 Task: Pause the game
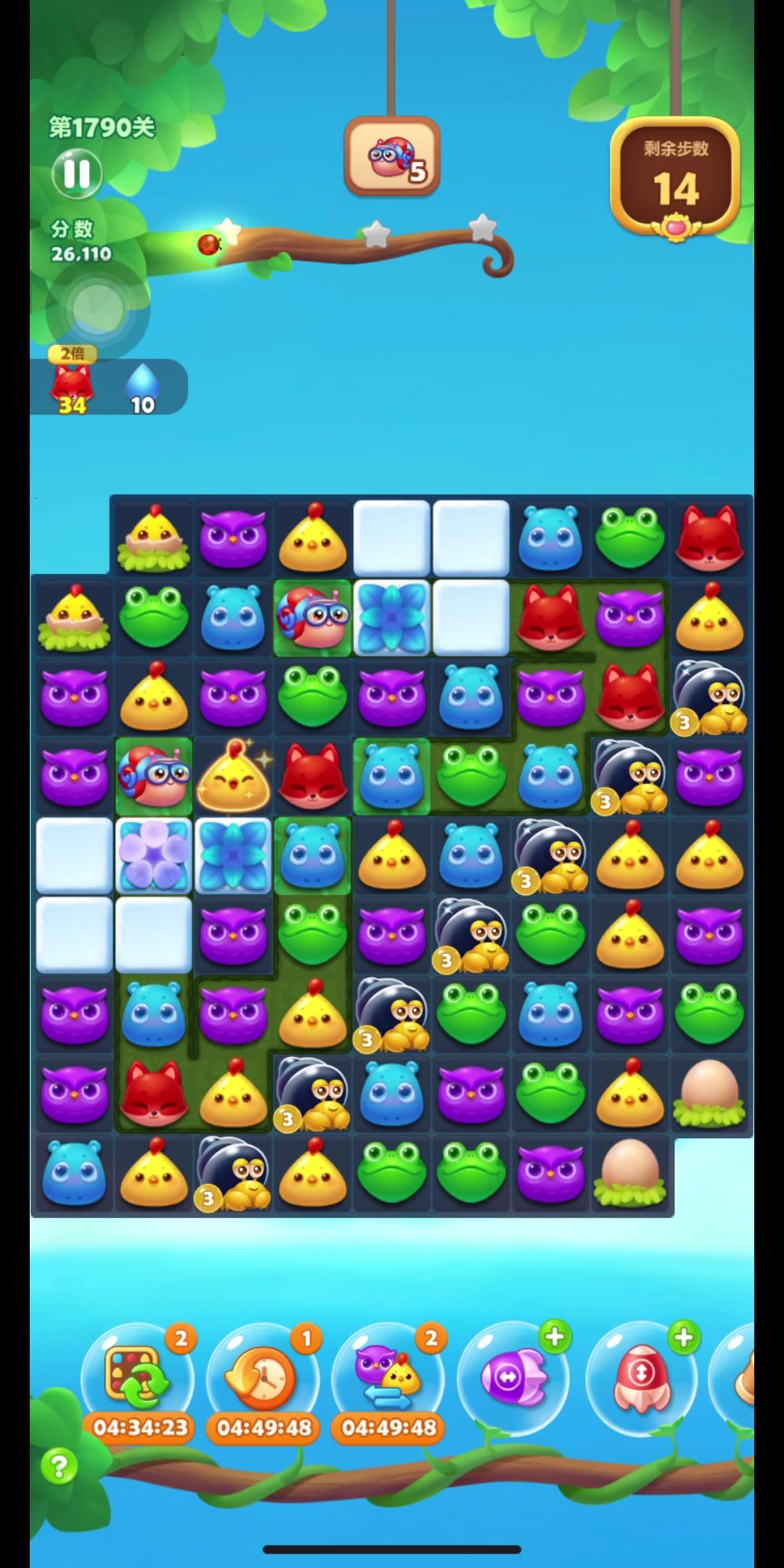pos(77,174)
